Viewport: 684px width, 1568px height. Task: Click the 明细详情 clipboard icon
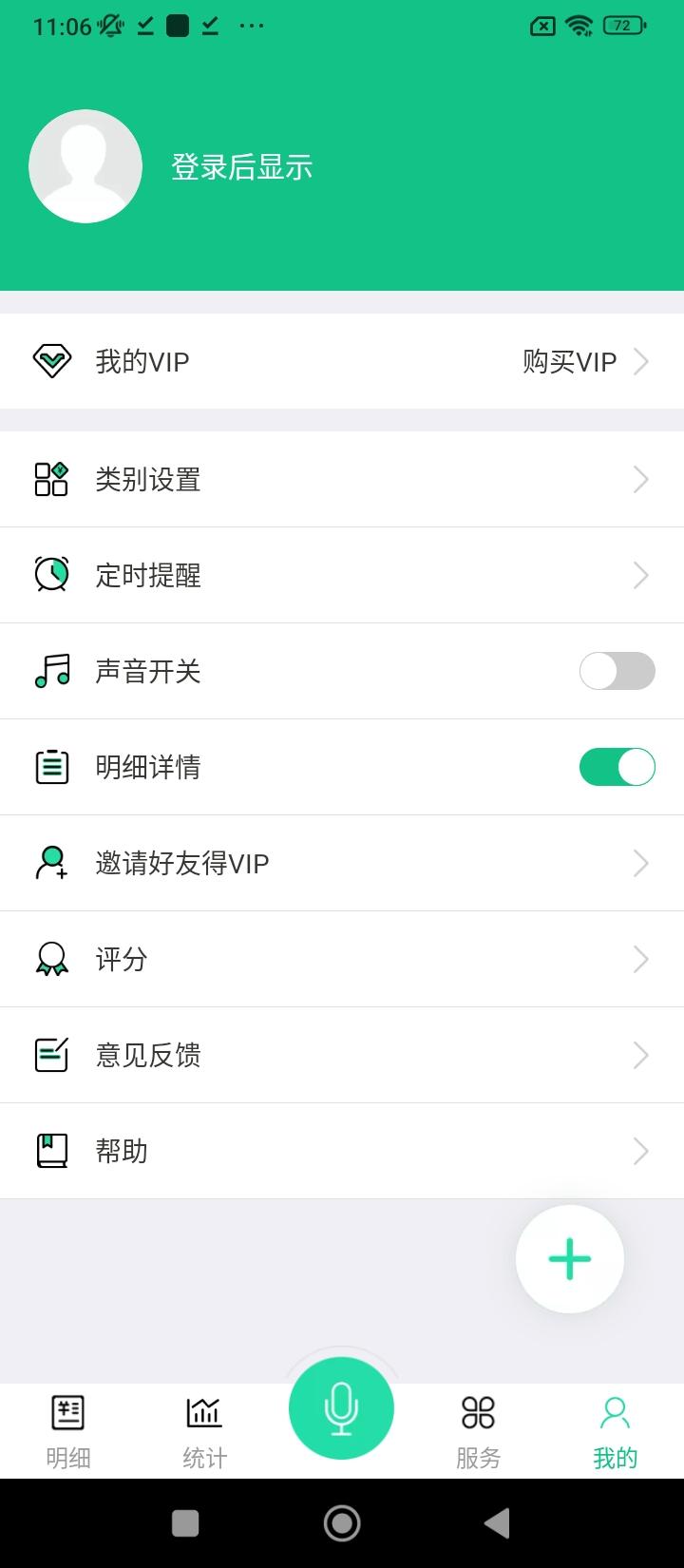click(52, 766)
